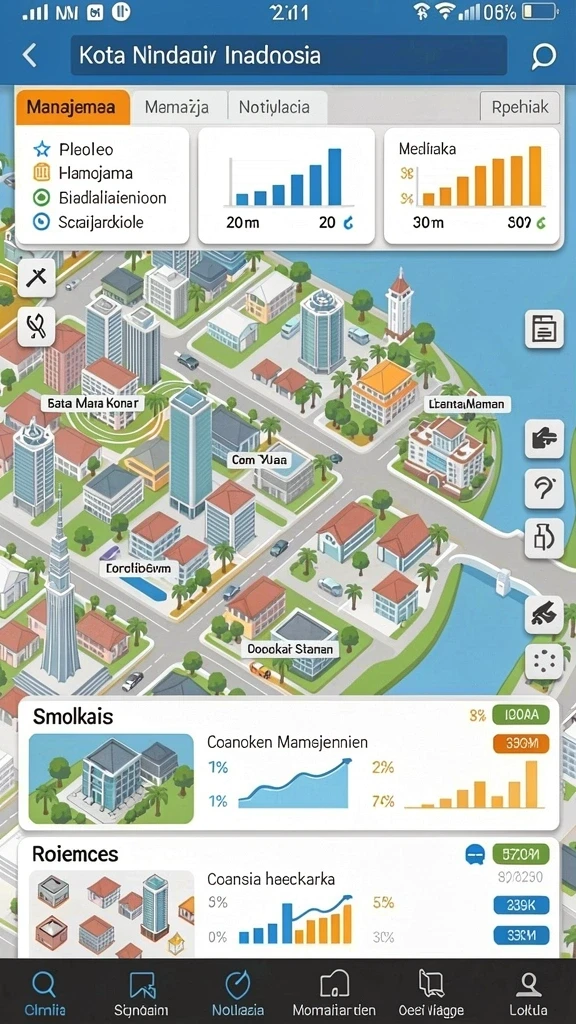Tap the orange 330M badge
The width and height of the screenshot is (576, 1024).
520,743
